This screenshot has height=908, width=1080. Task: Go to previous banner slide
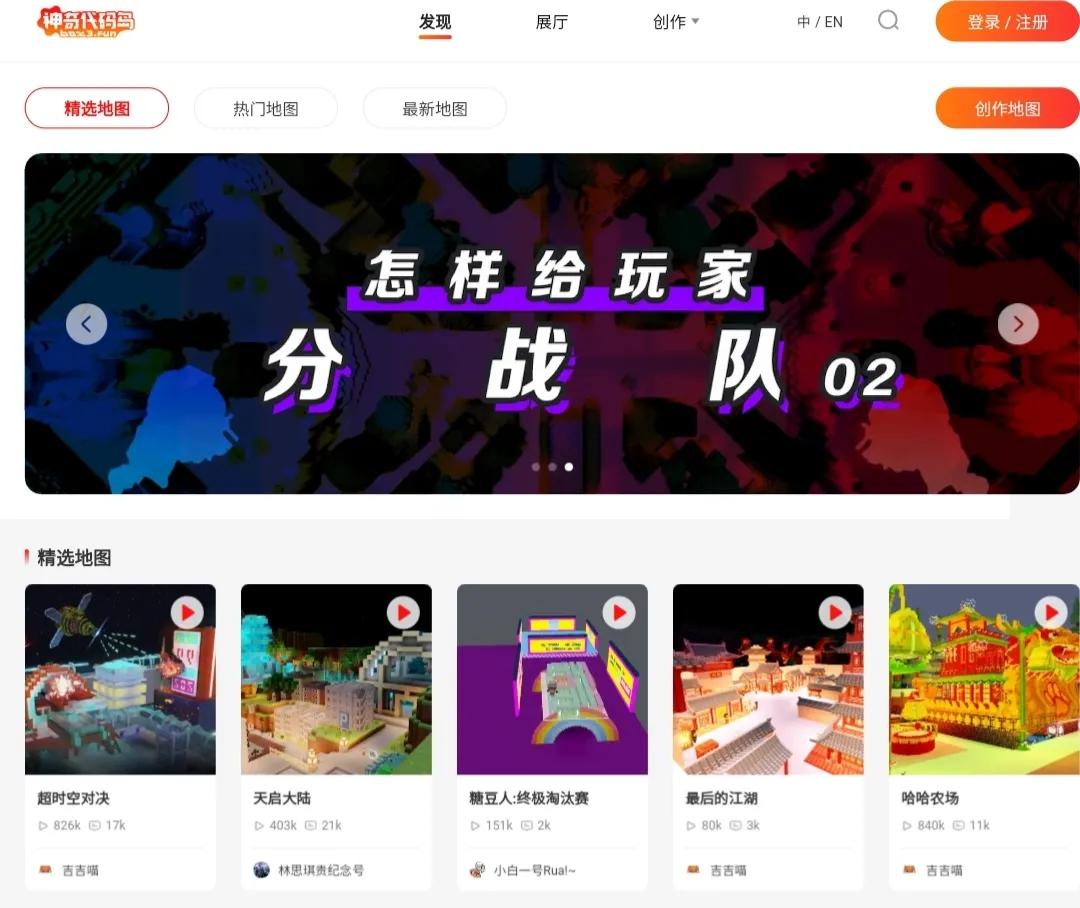tap(86, 324)
